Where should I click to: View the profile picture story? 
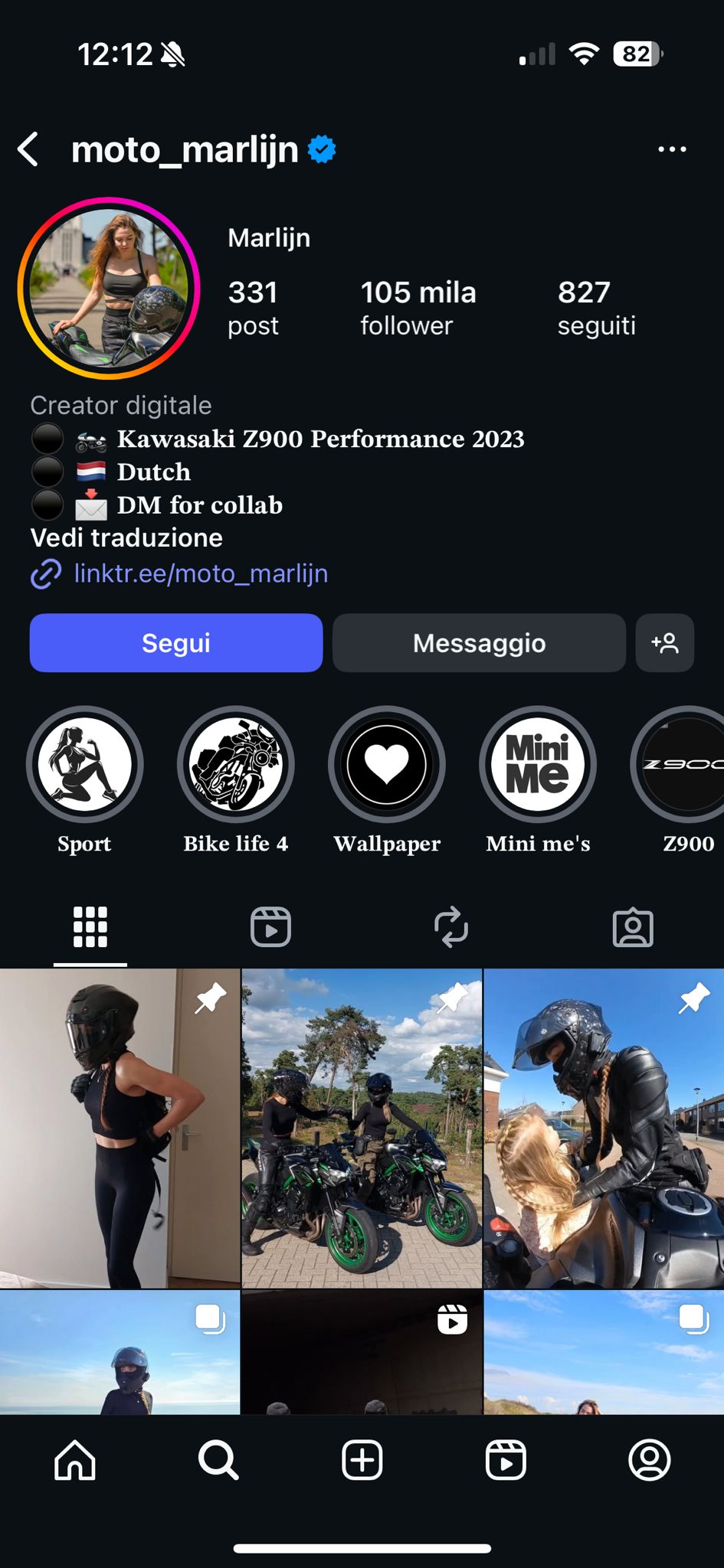click(109, 289)
